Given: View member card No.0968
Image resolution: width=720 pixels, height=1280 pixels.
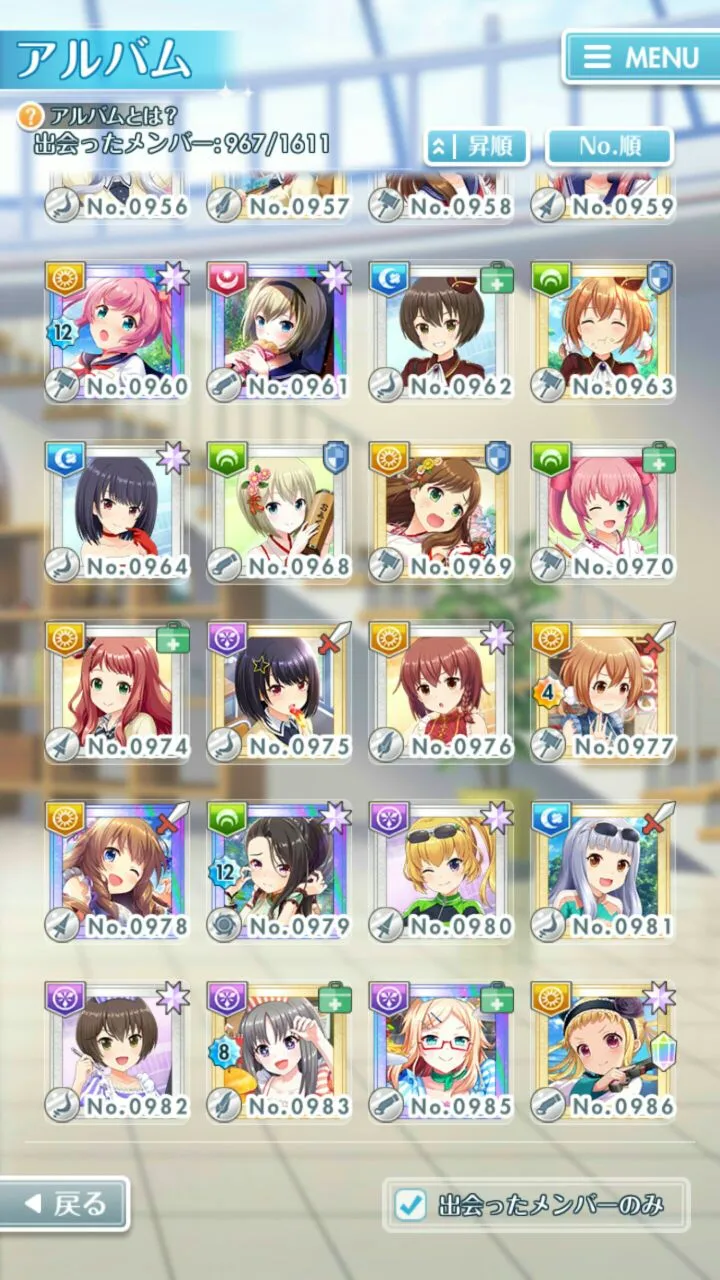Looking at the screenshot, I should pos(278,512).
